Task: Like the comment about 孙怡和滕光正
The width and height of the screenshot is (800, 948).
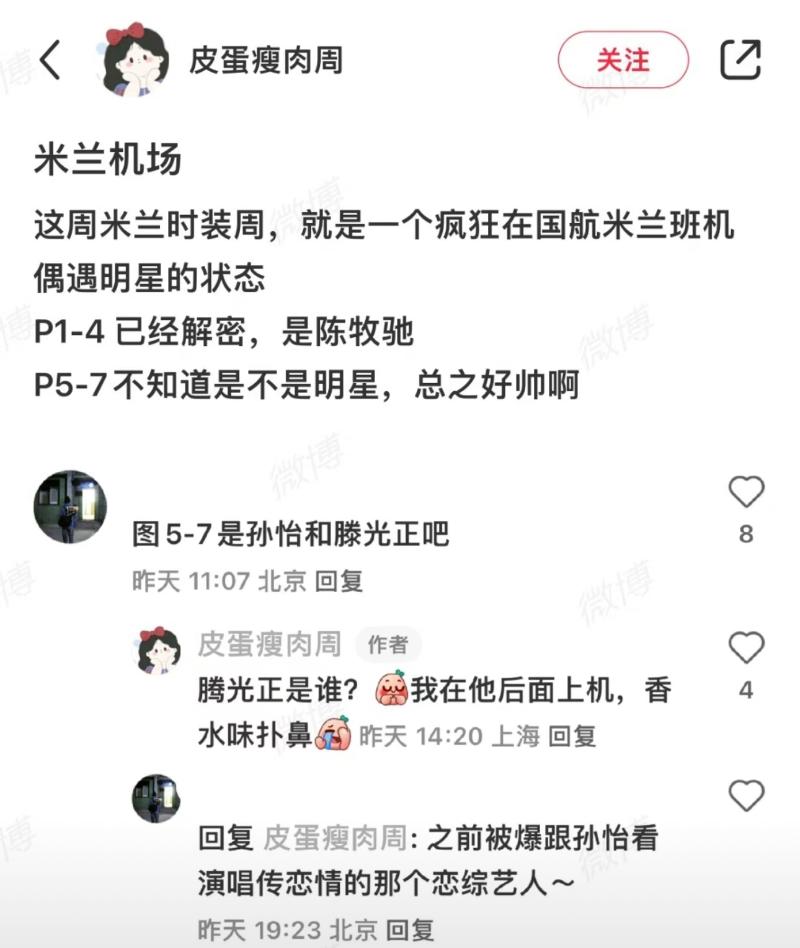Action: point(746,493)
